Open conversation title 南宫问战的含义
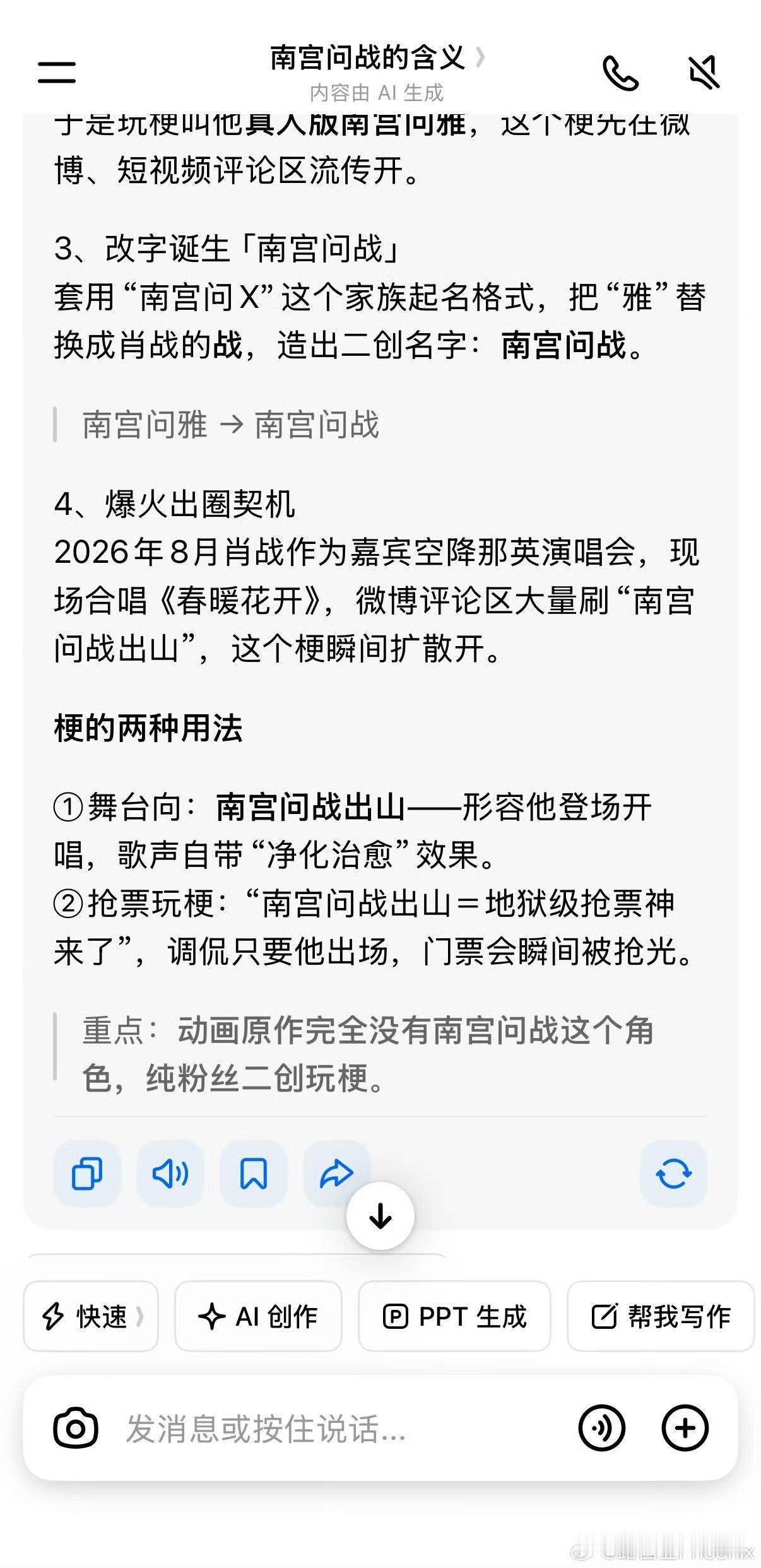The width and height of the screenshot is (761, 1568). pos(377,58)
